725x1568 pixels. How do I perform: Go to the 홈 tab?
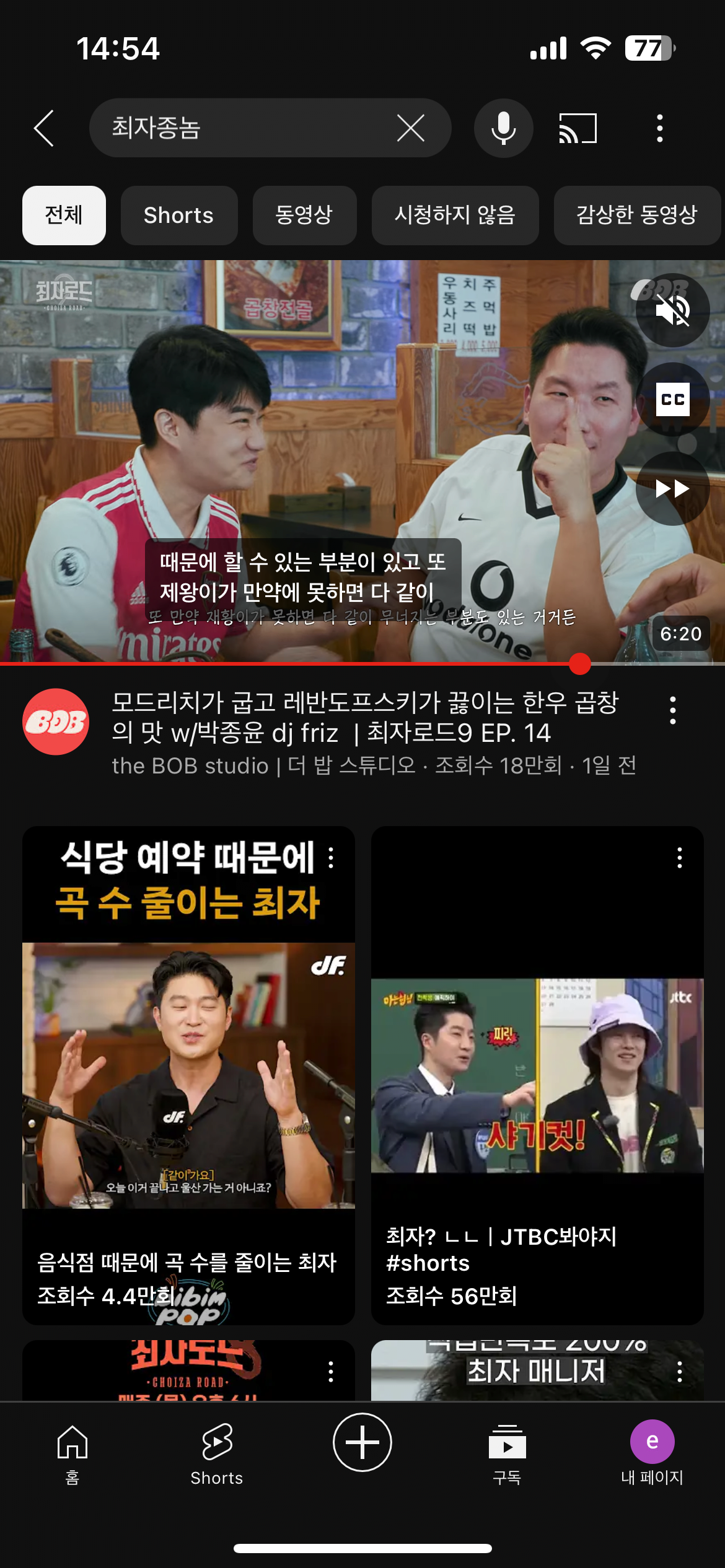[x=72, y=1452]
